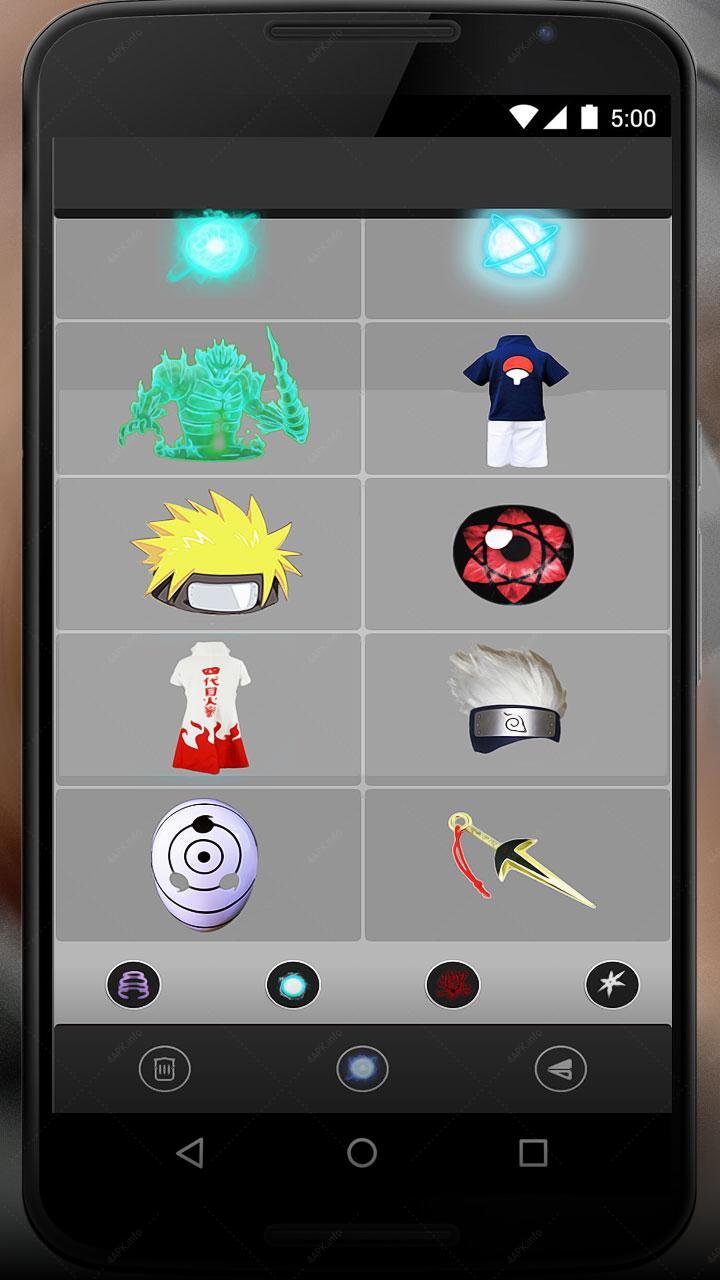Select the white spiral mask sticker
This screenshot has width=720, height=1280.
208,865
